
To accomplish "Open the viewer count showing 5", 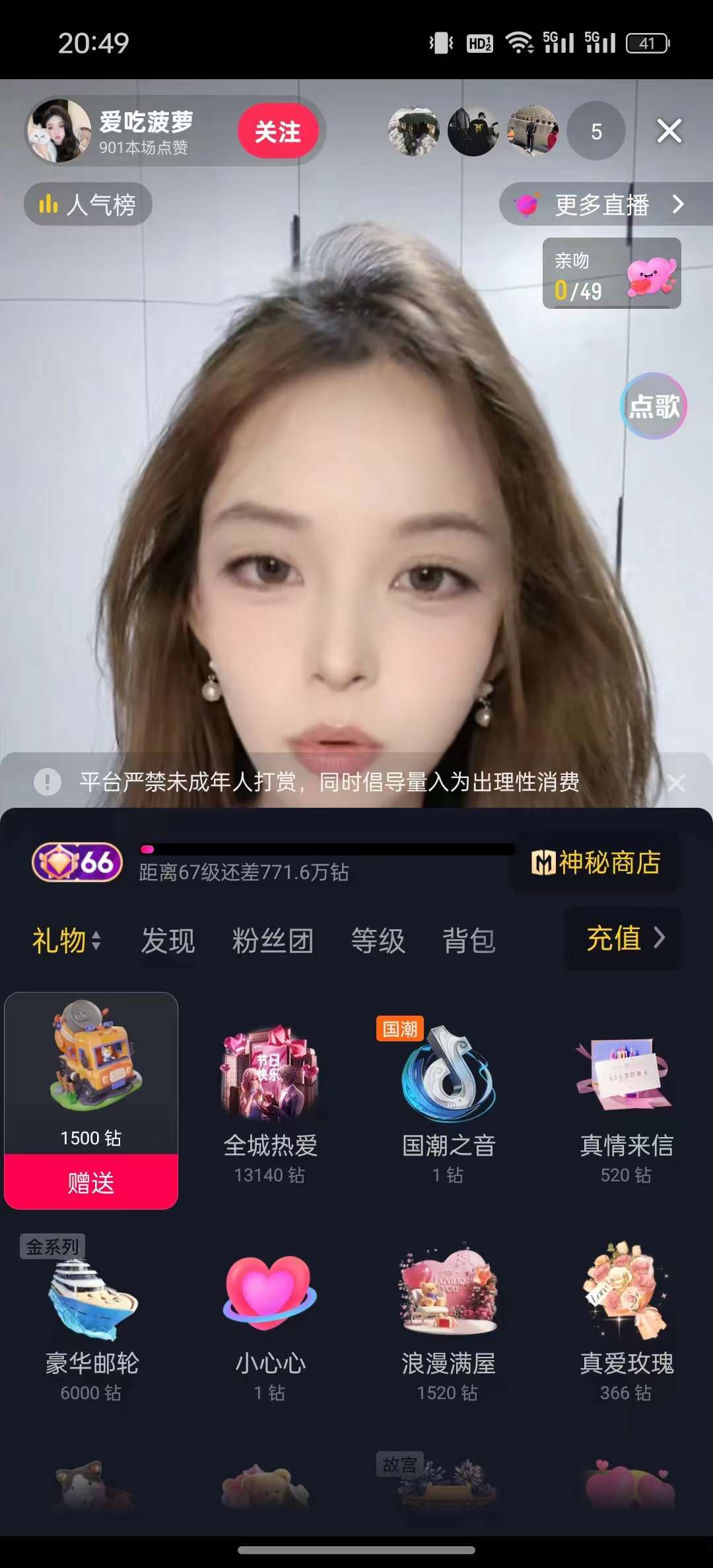I will [x=596, y=131].
